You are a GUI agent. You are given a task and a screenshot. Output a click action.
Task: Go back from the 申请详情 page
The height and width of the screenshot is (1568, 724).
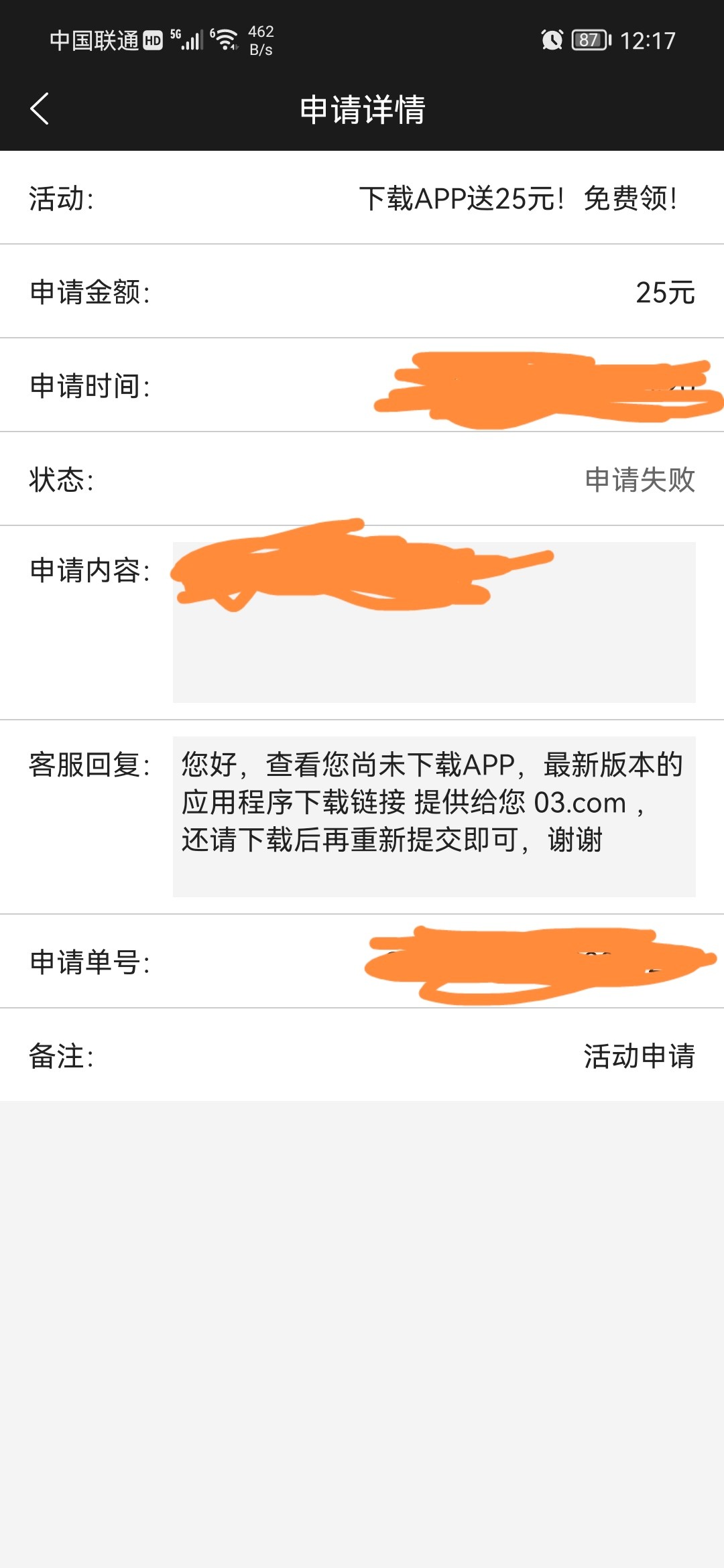point(40,109)
